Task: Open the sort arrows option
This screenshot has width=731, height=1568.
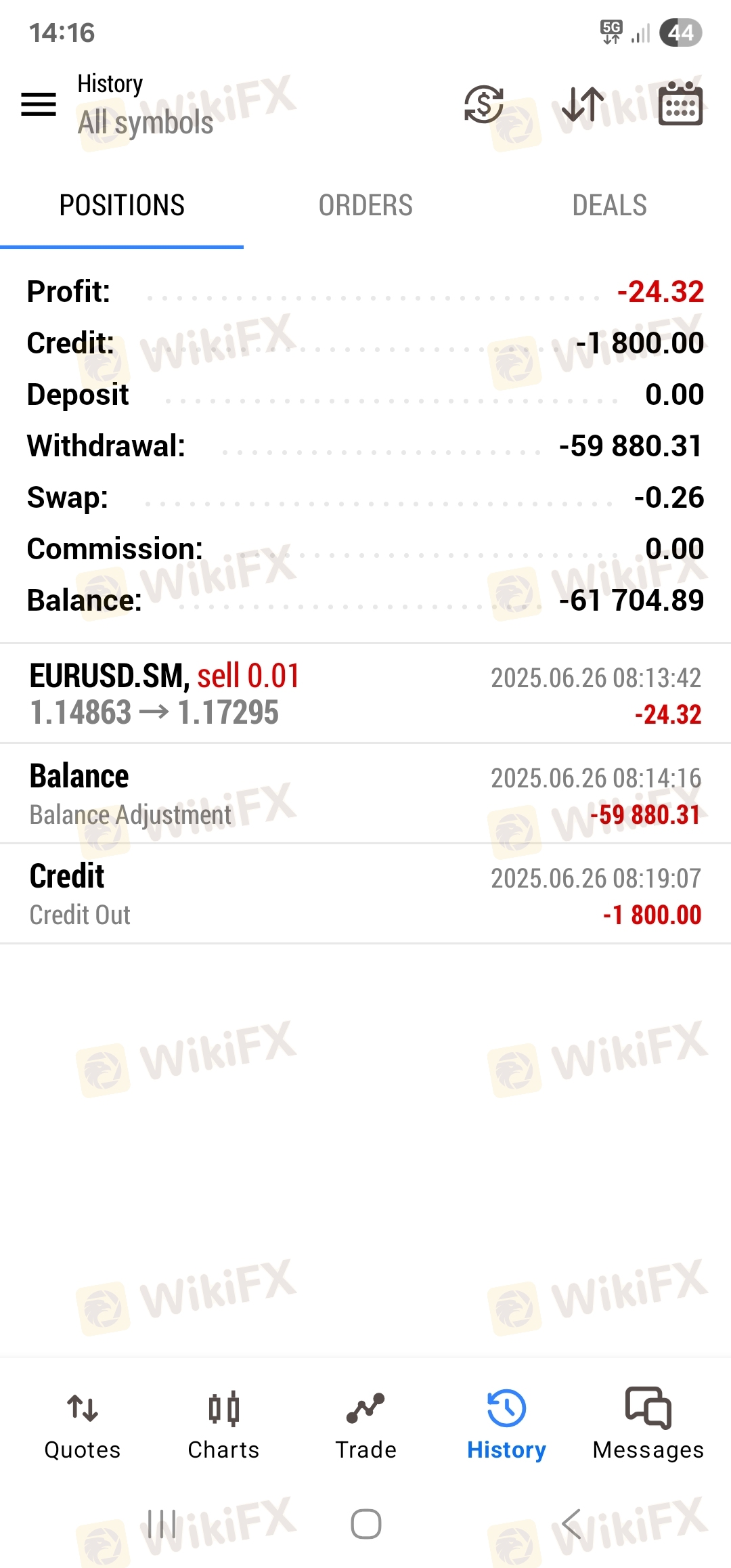Action: click(x=582, y=104)
